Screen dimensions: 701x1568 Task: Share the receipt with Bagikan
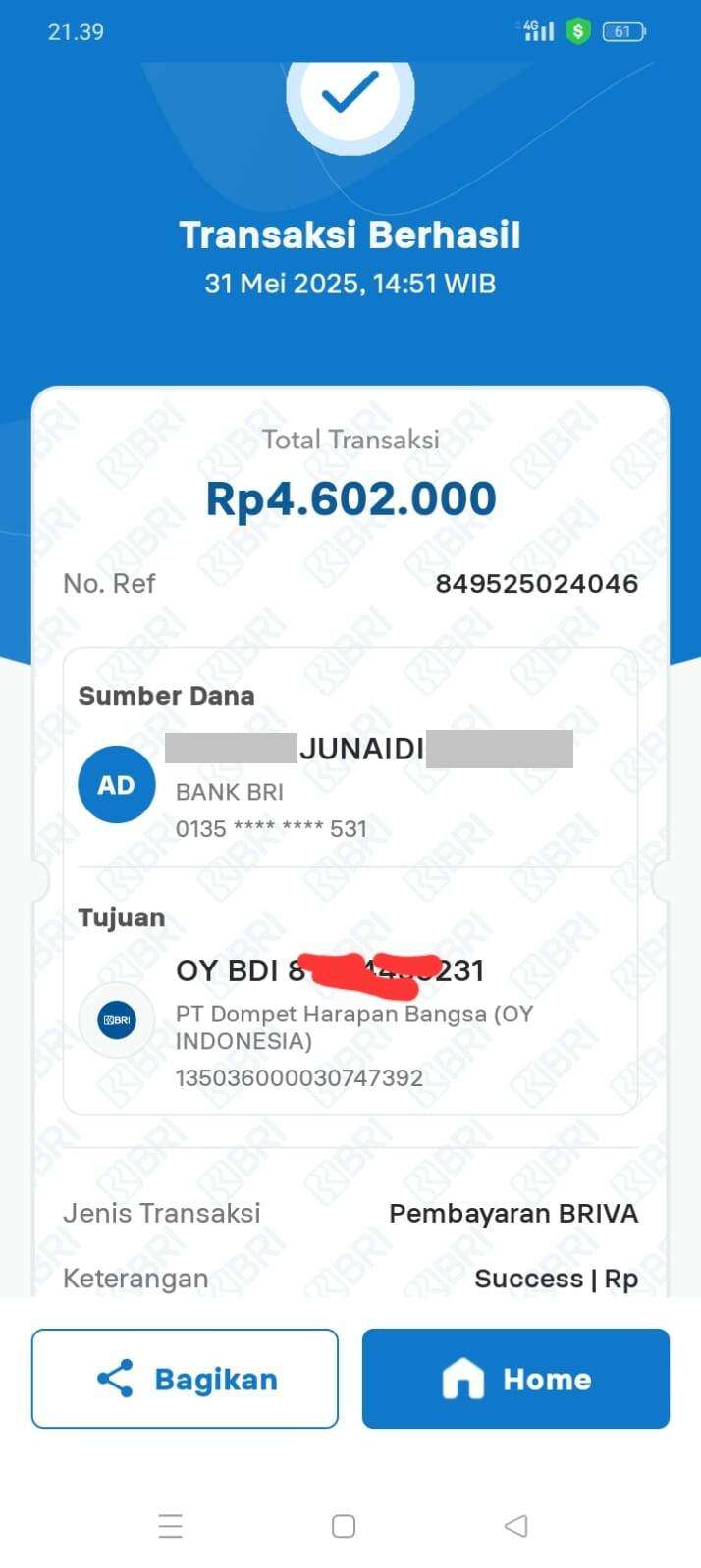click(x=185, y=1378)
